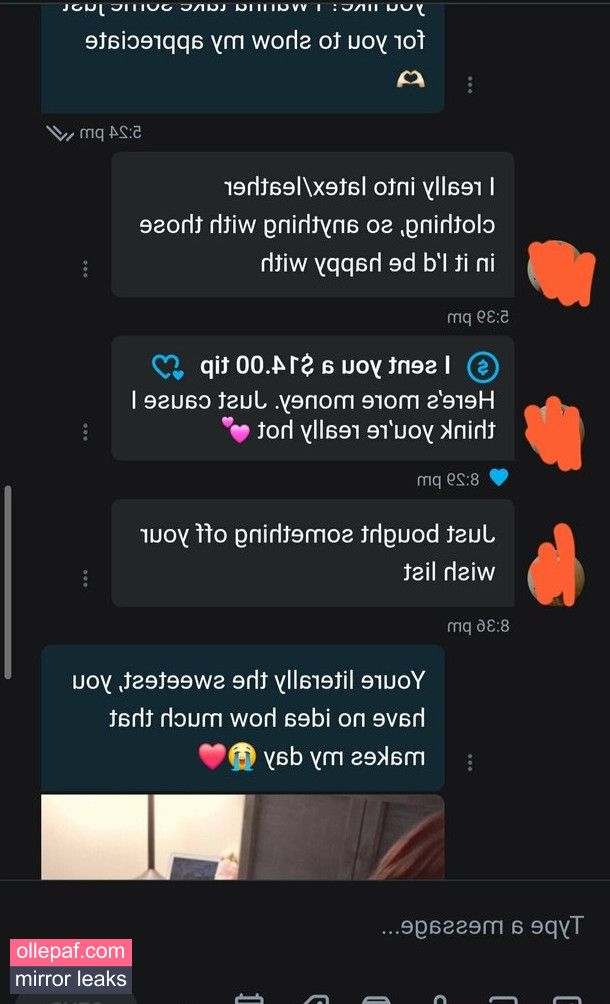Open the photo attached below the sweetest message
Viewport: 610px width, 1004px height.
pyautogui.click(x=243, y=837)
